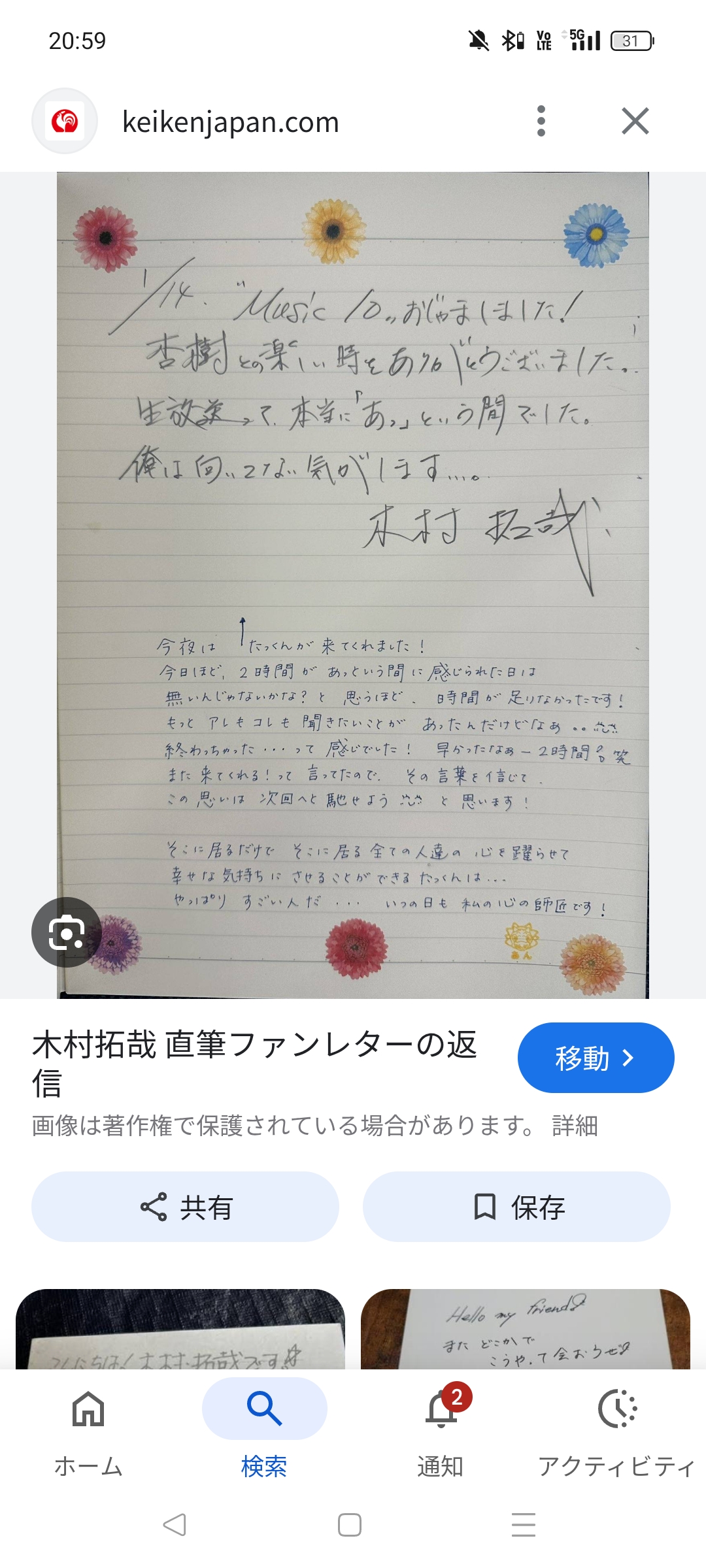Open the 詳細 copyright details link

coord(575,1126)
